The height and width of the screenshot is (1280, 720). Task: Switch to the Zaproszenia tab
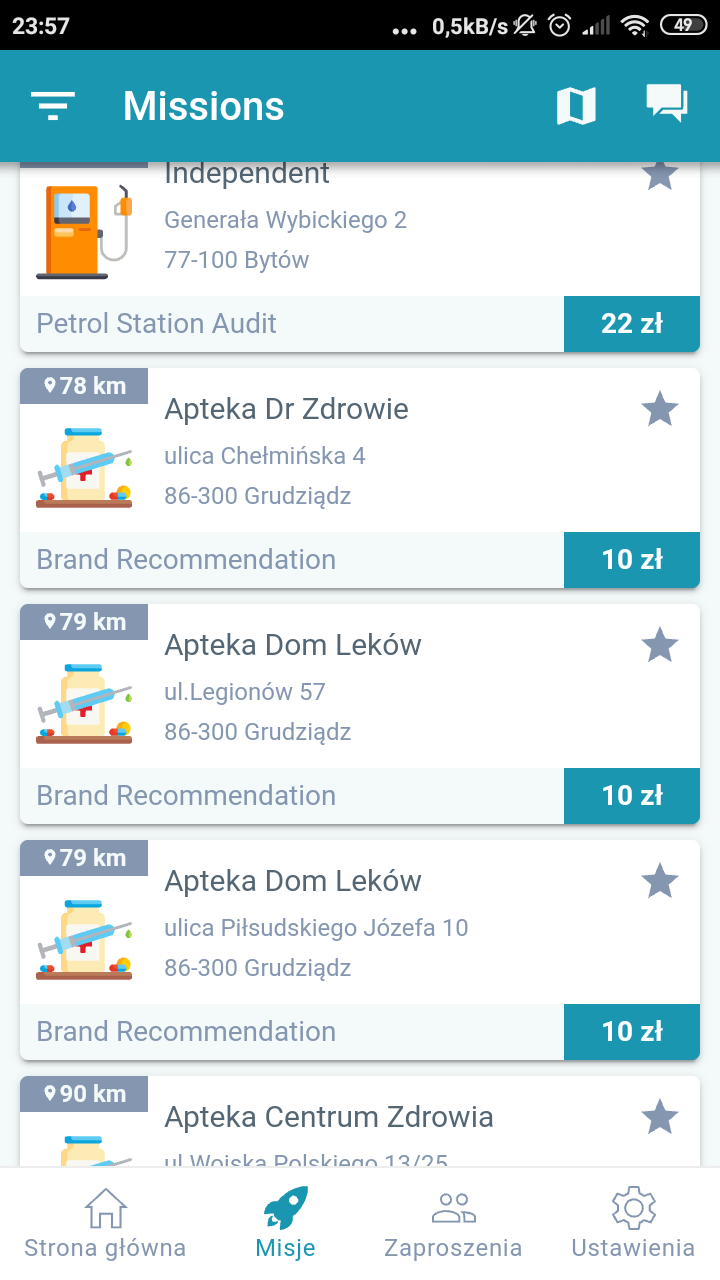point(453,1223)
